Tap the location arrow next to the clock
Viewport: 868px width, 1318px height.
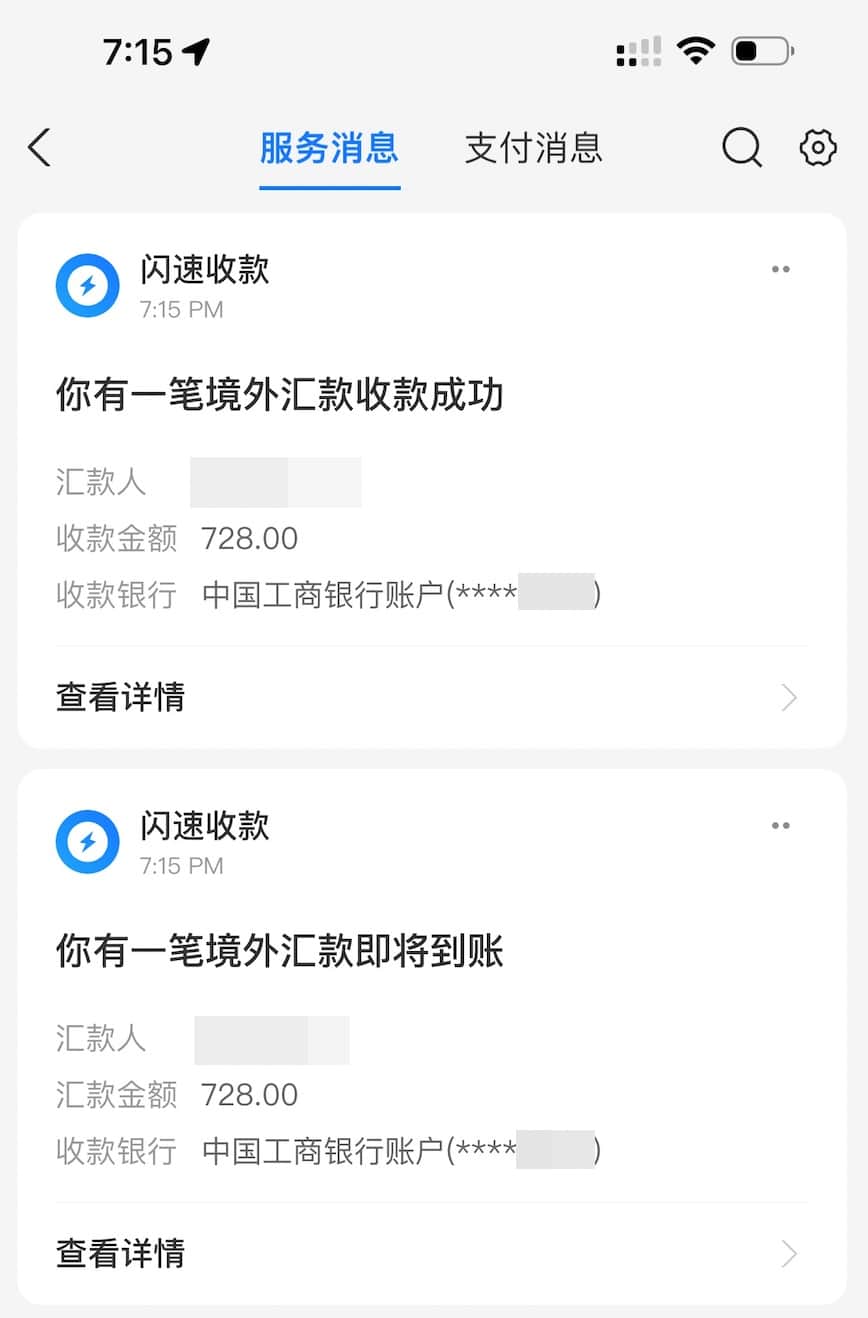pyautogui.click(x=196, y=52)
